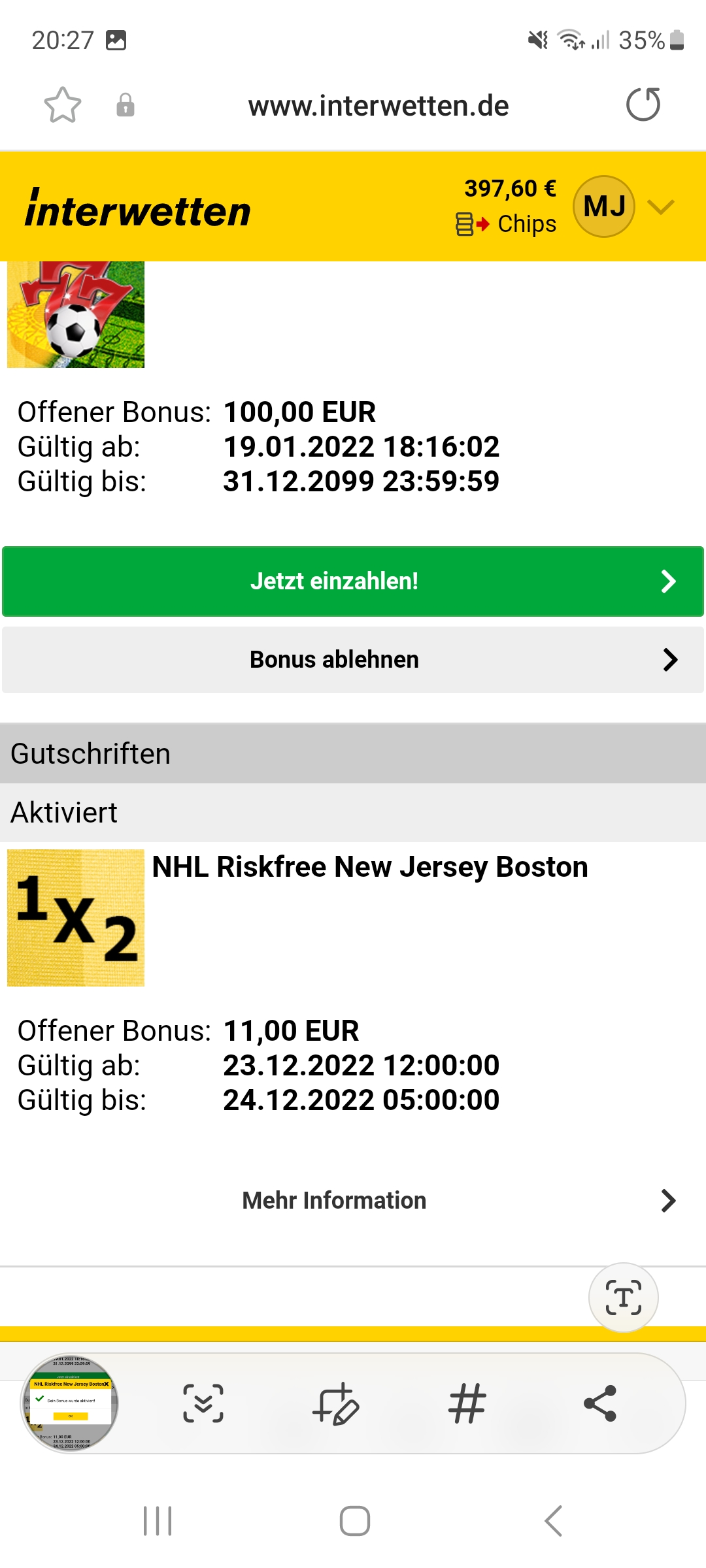Reload the interwetten page
The image size is (706, 1568).
click(x=643, y=105)
